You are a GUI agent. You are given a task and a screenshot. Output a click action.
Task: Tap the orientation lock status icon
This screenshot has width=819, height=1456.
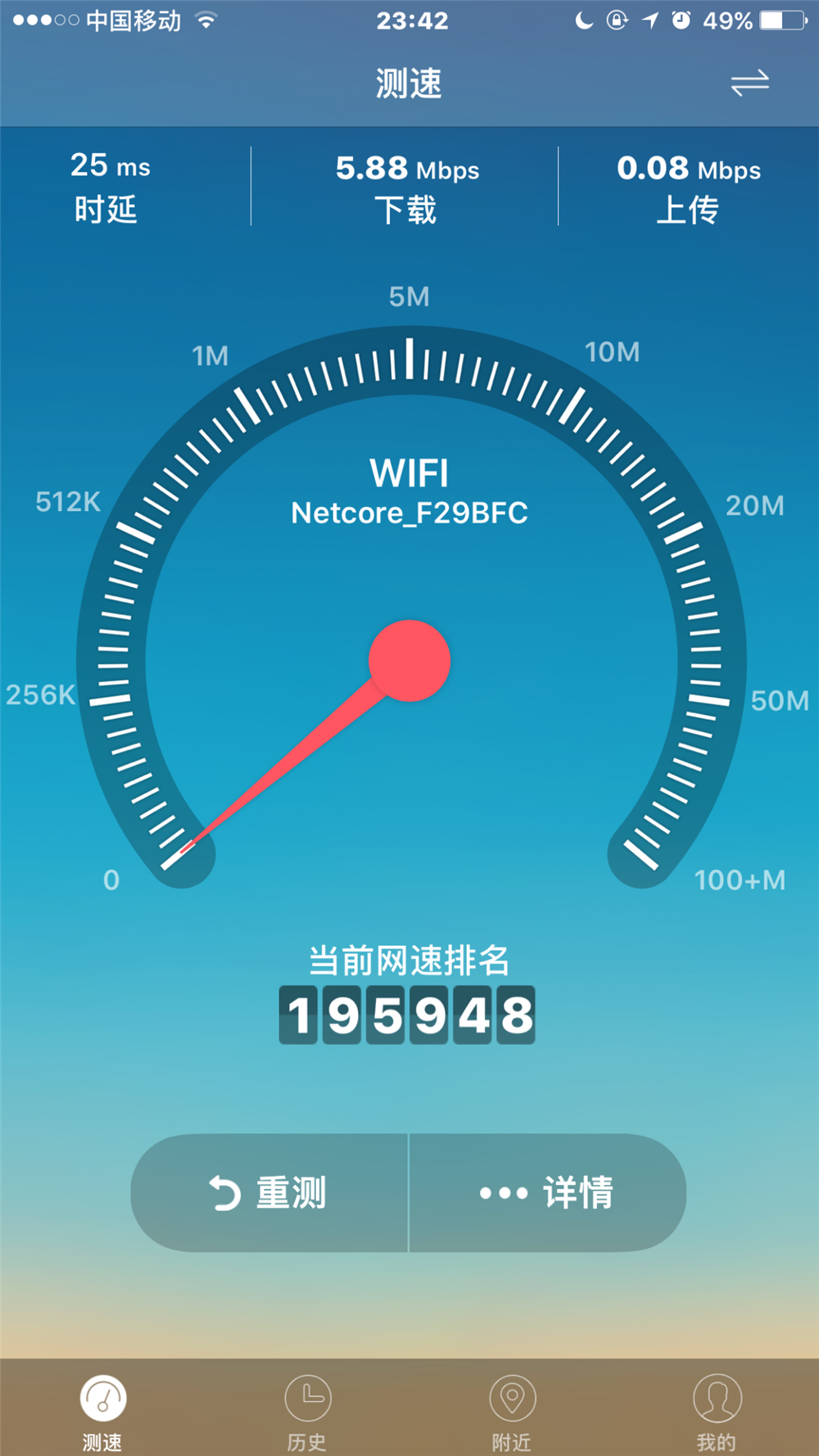click(617, 20)
